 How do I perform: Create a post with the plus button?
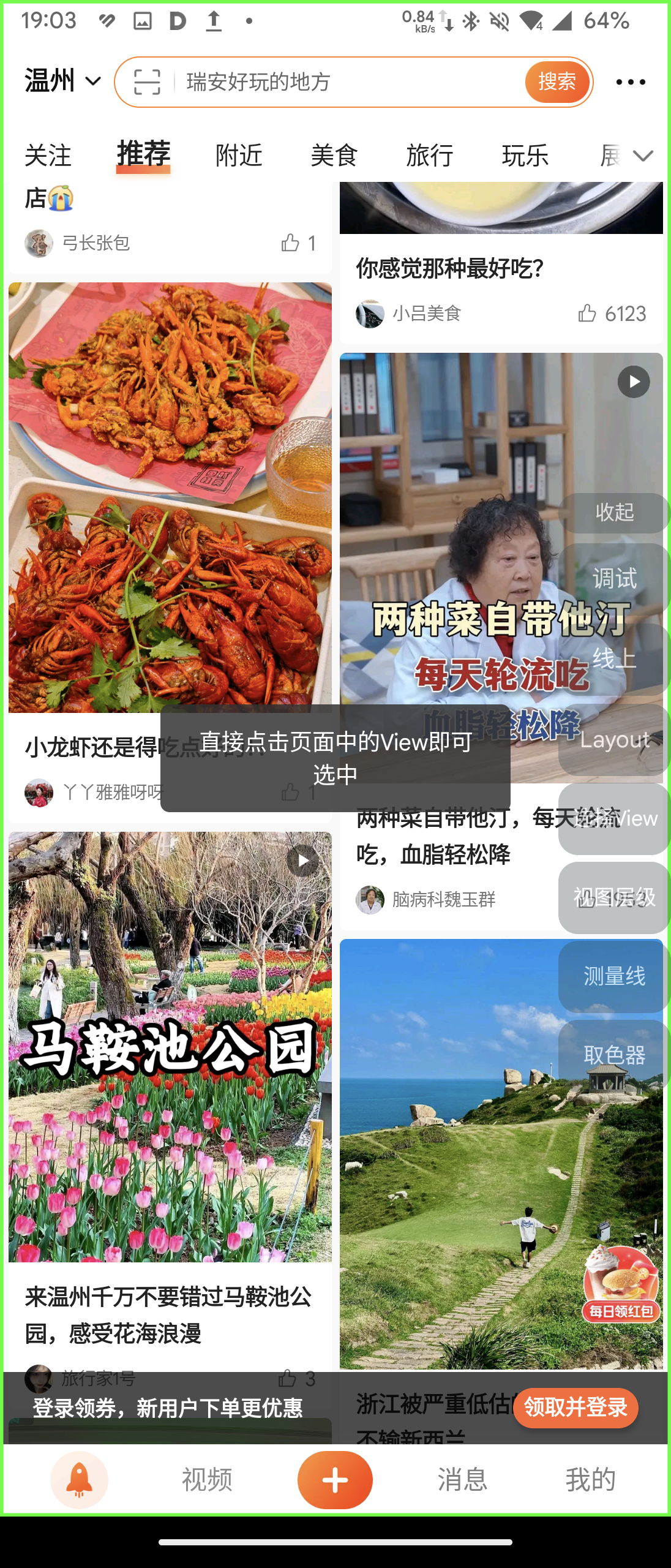335,1480
